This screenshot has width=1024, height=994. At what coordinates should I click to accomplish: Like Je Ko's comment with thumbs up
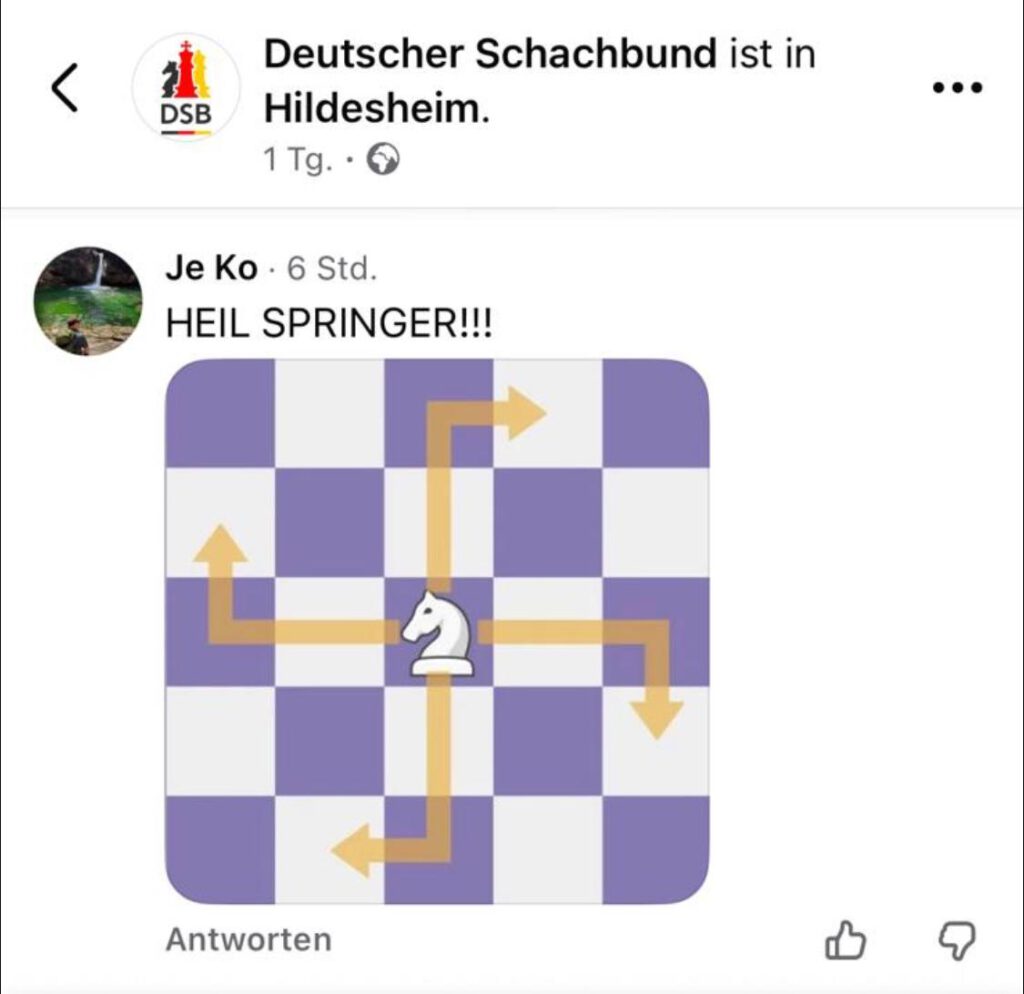[x=844, y=940]
